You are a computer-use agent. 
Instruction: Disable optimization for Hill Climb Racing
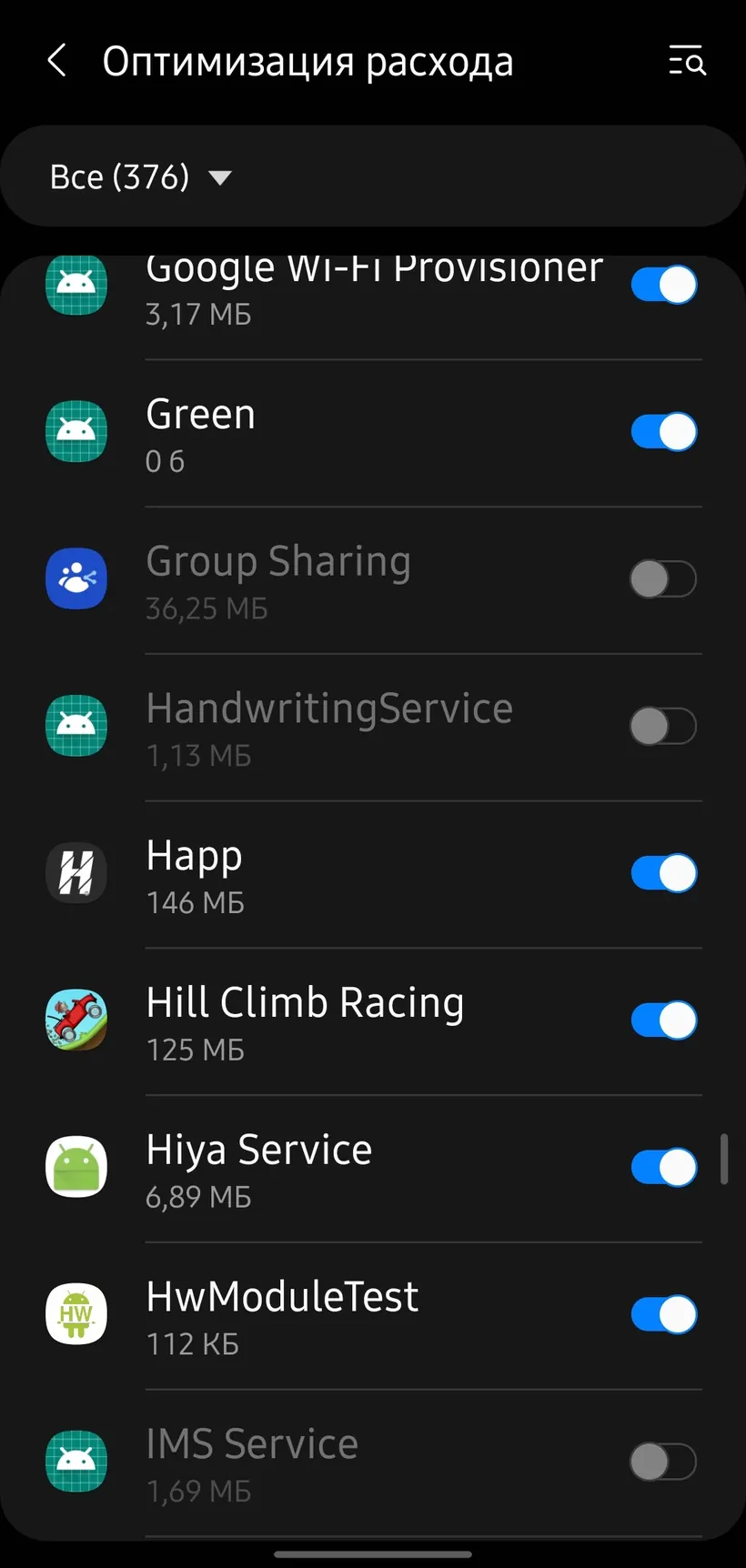point(664,1020)
